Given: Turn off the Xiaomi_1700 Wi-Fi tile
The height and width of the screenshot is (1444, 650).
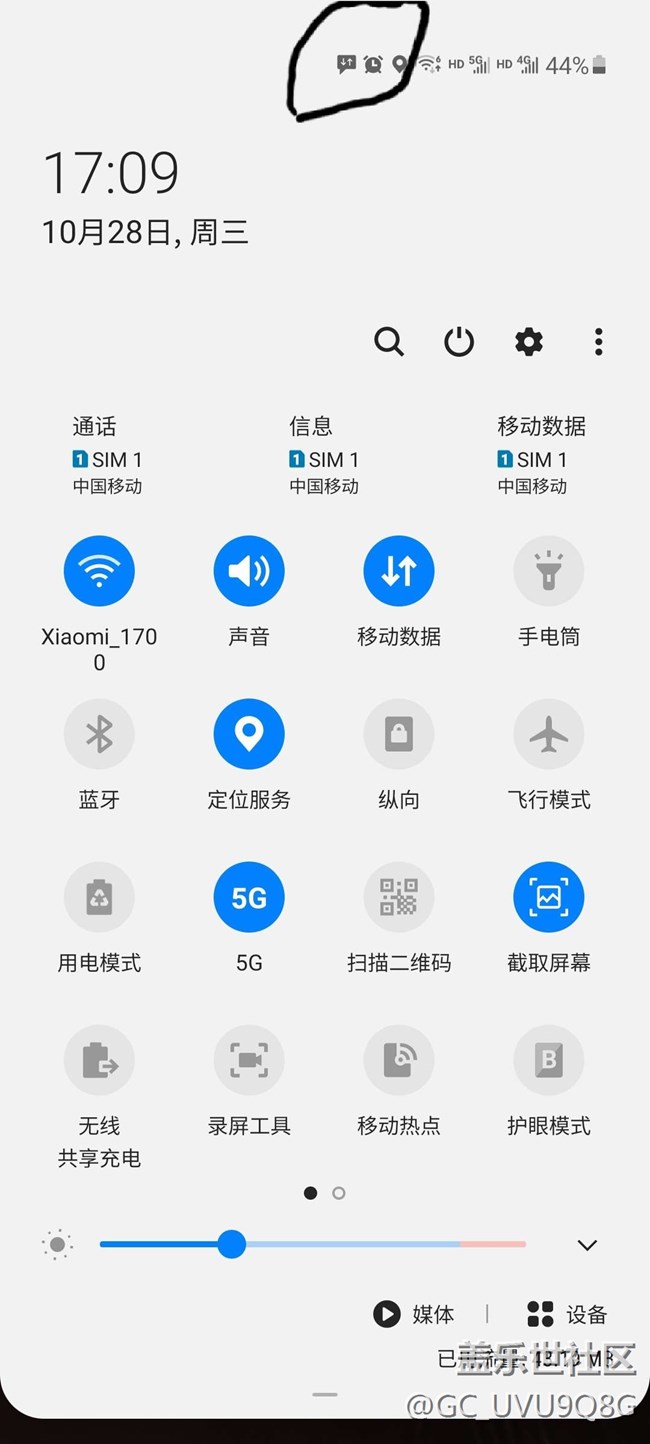Looking at the screenshot, I should 99,571.
